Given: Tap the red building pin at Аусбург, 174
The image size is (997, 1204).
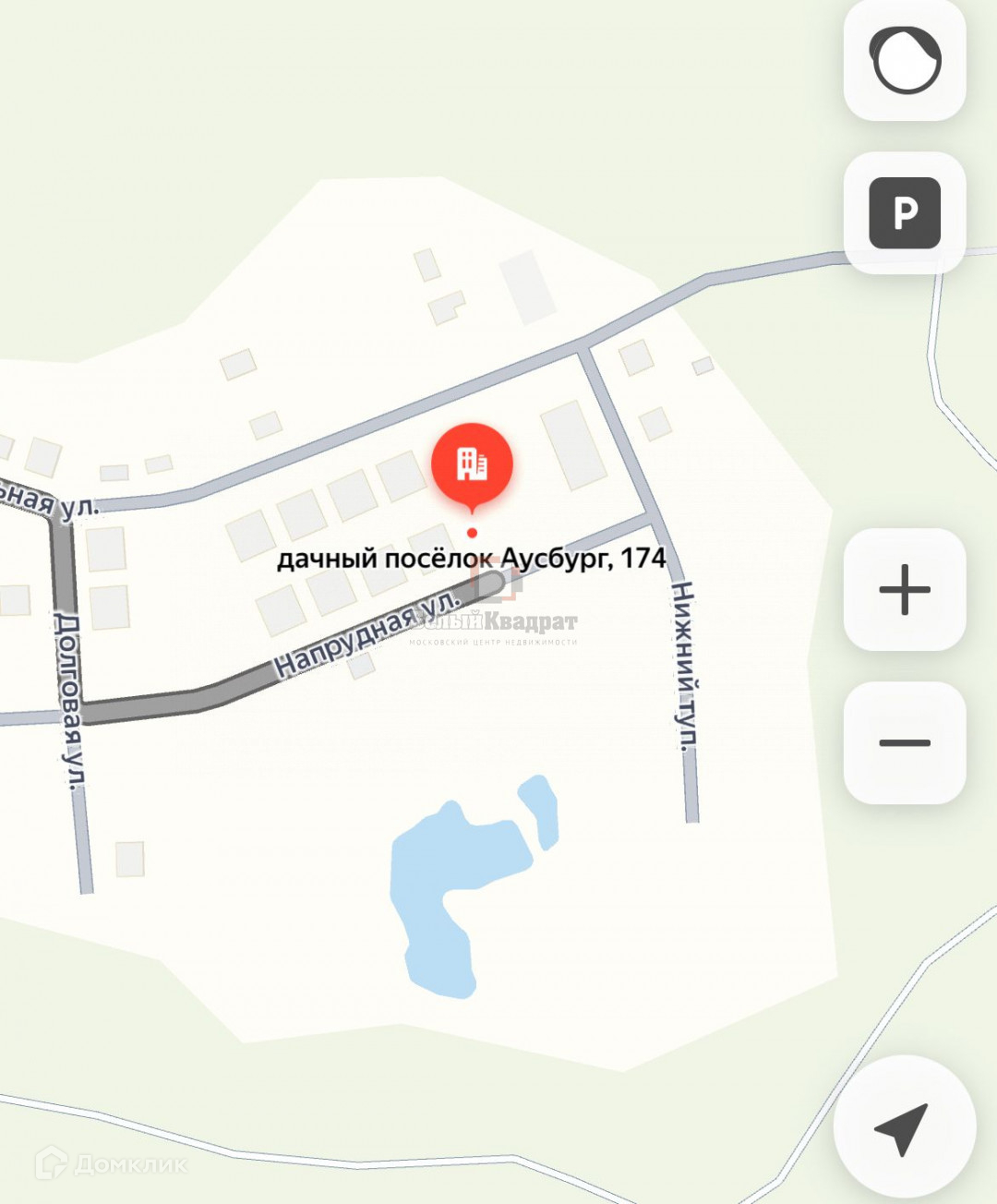Looking at the screenshot, I should [x=472, y=465].
